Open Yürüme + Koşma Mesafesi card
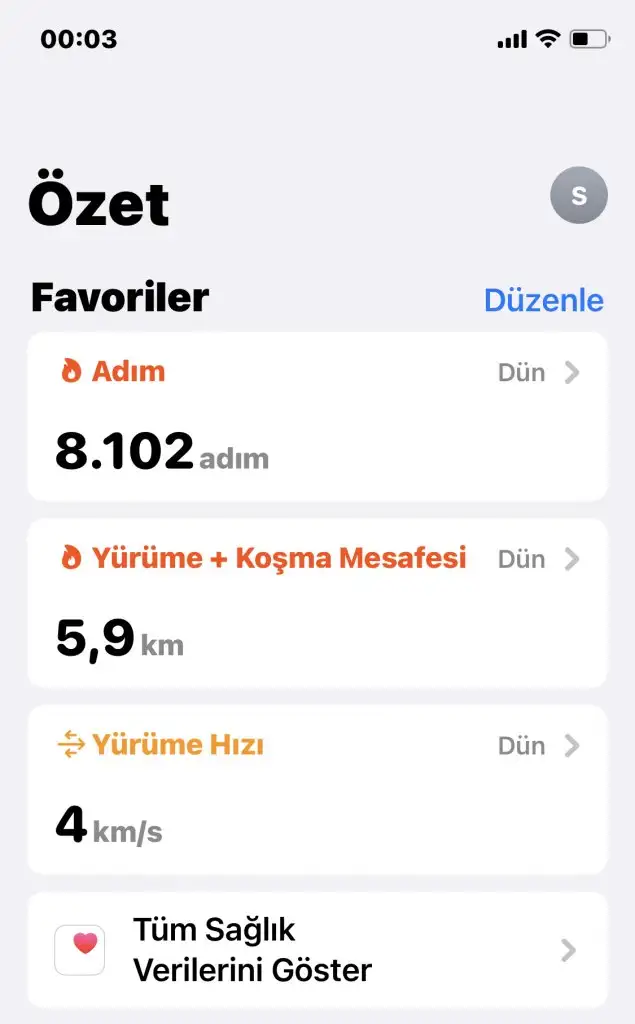This screenshot has height=1024, width=635. [x=317, y=602]
